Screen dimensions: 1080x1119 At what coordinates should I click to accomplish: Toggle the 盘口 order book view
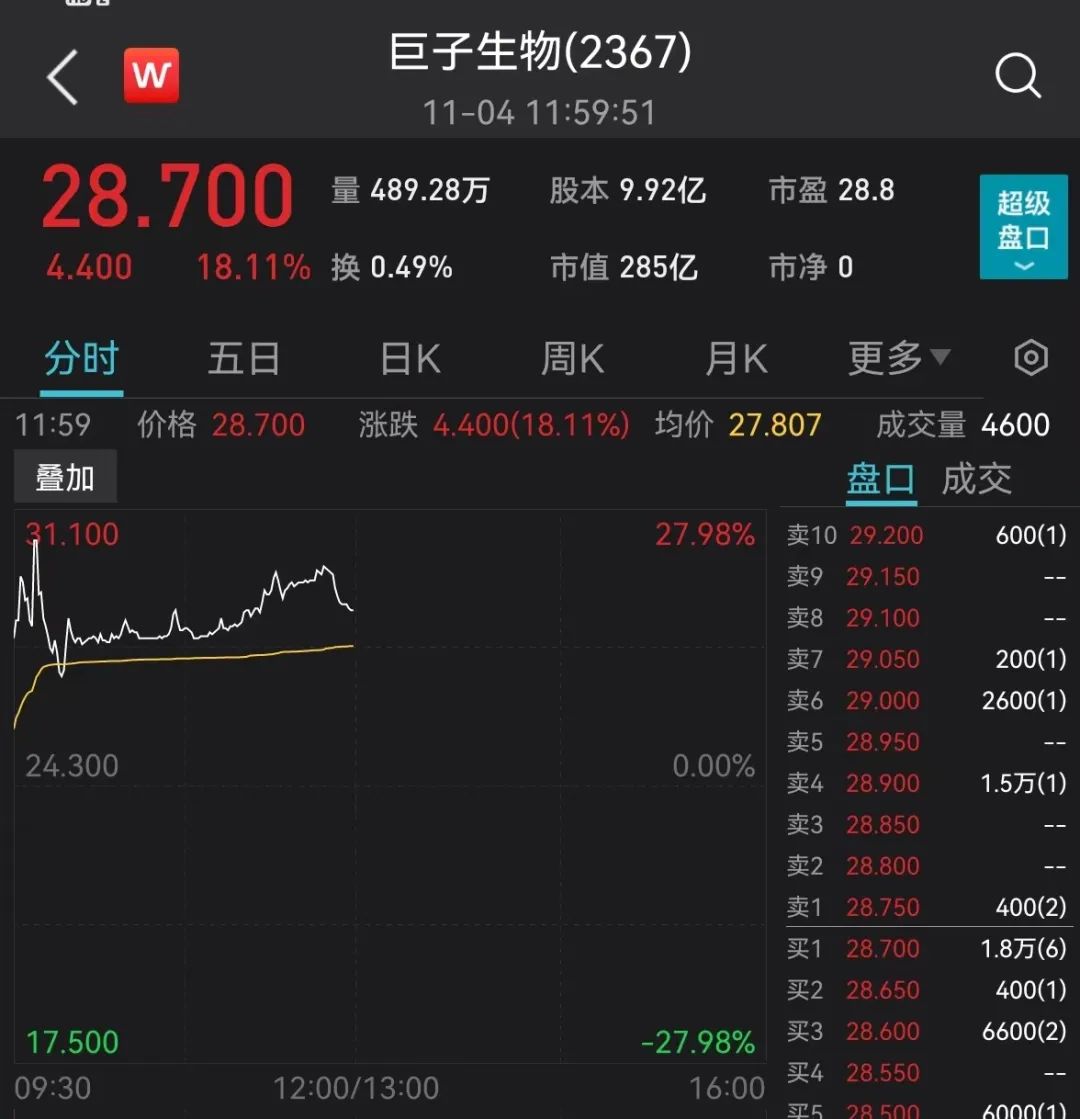[880, 479]
